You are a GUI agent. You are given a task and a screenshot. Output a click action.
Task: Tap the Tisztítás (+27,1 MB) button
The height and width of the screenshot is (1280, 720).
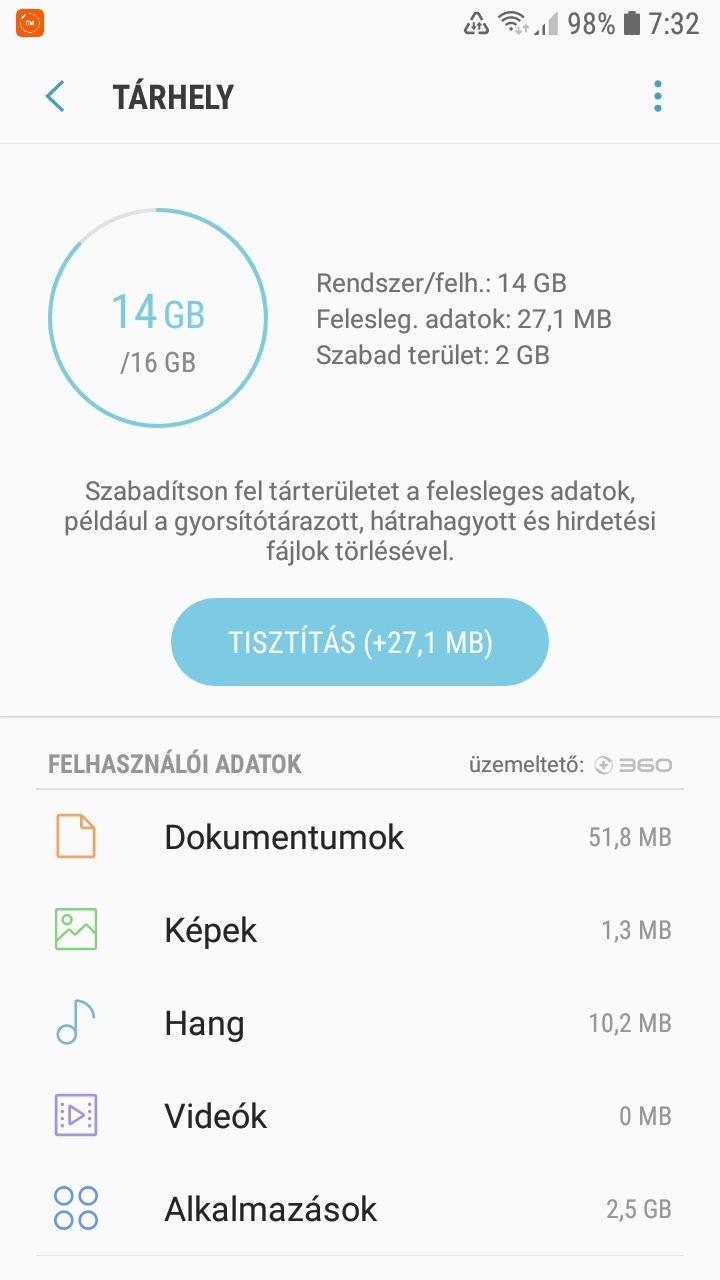pos(360,642)
